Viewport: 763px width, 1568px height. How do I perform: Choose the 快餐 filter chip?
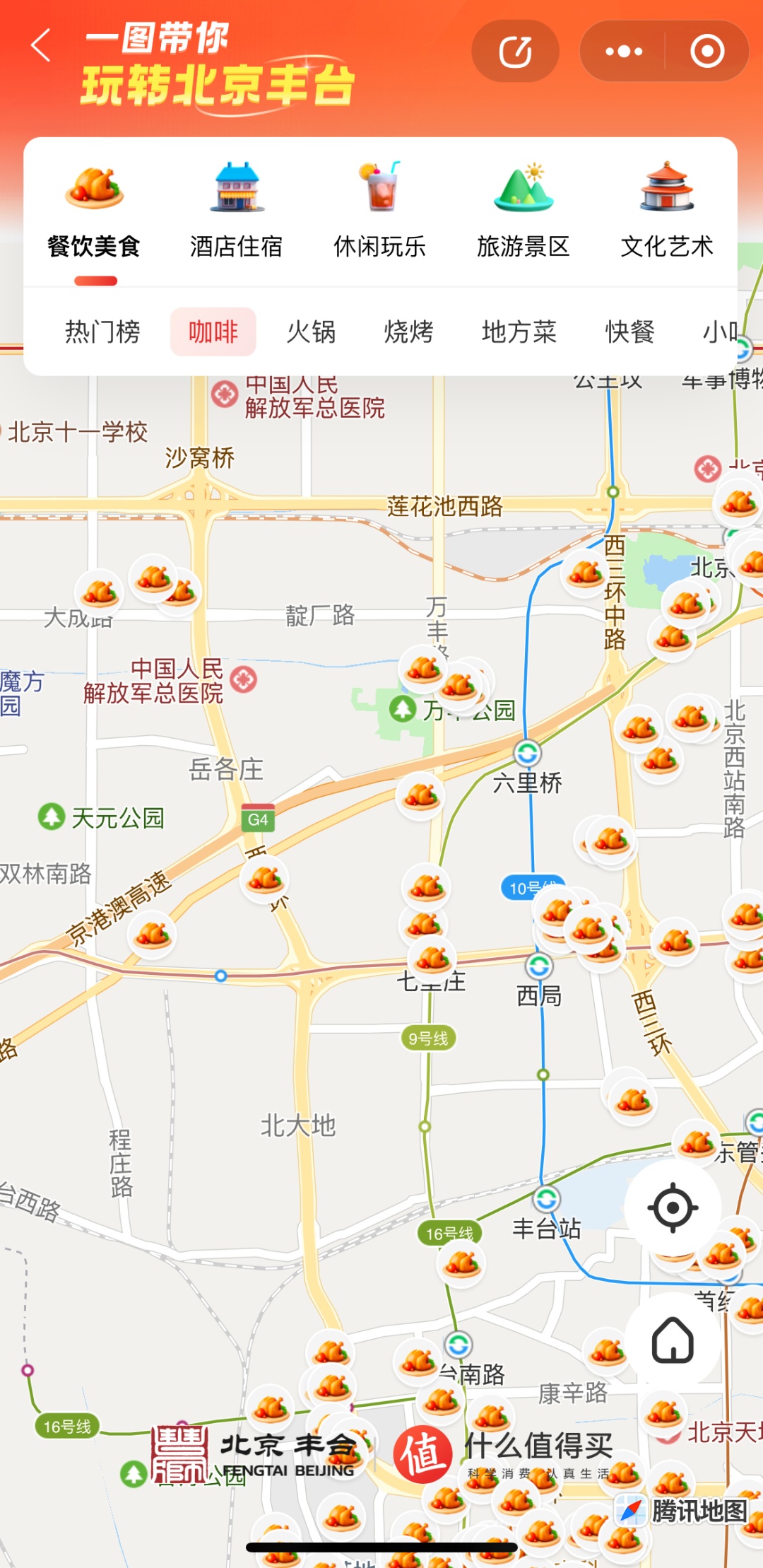(630, 332)
